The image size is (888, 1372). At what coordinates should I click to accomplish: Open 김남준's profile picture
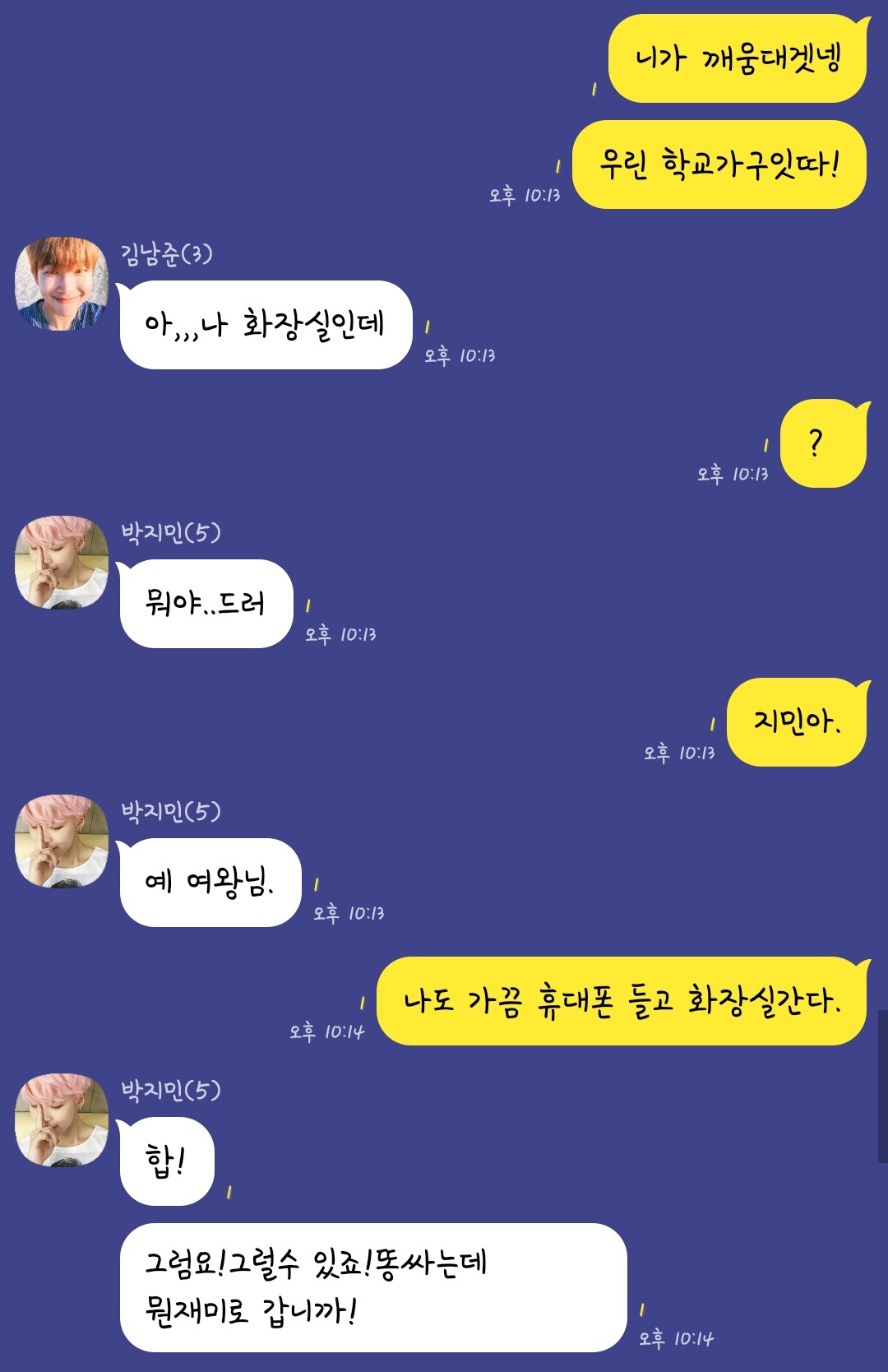tap(62, 284)
